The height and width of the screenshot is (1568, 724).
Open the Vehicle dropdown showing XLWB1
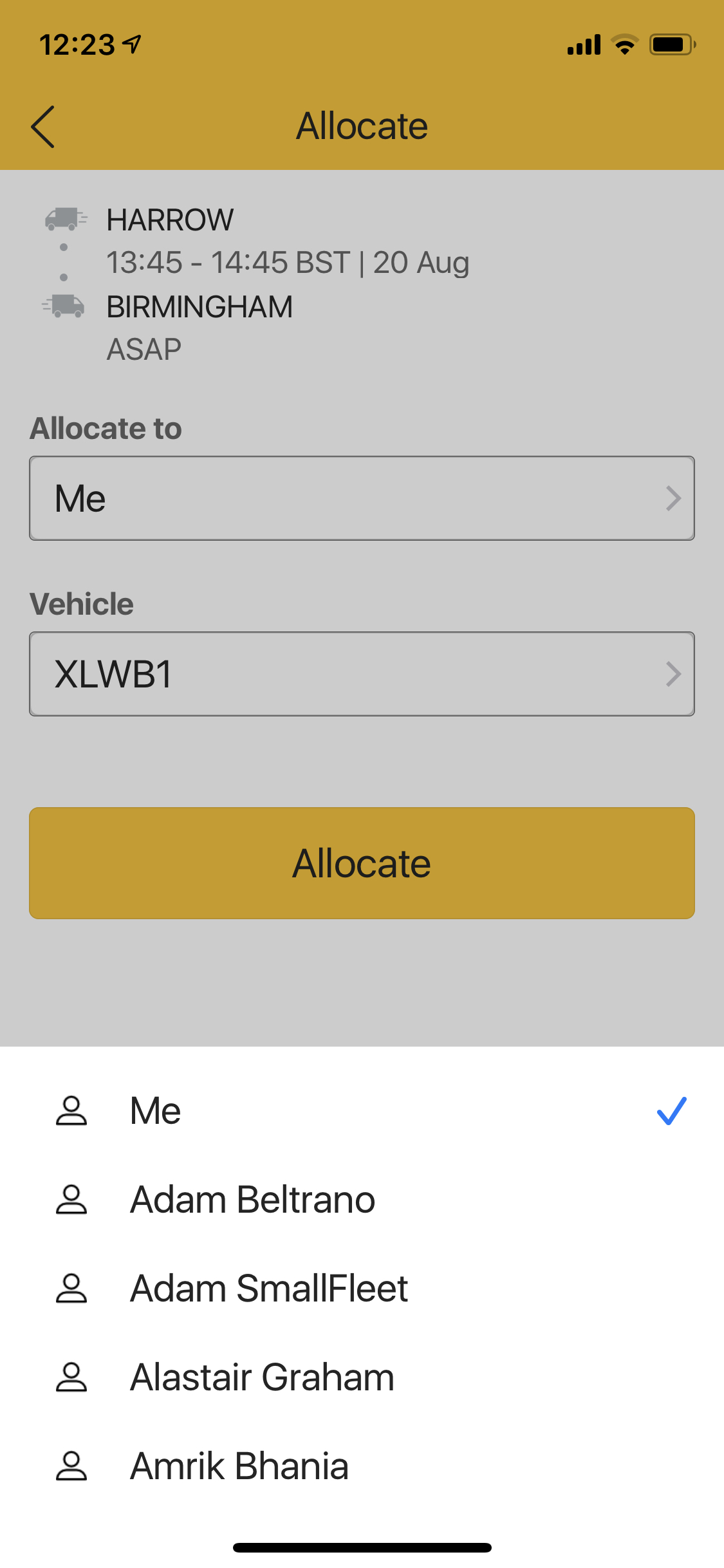tap(362, 674)
